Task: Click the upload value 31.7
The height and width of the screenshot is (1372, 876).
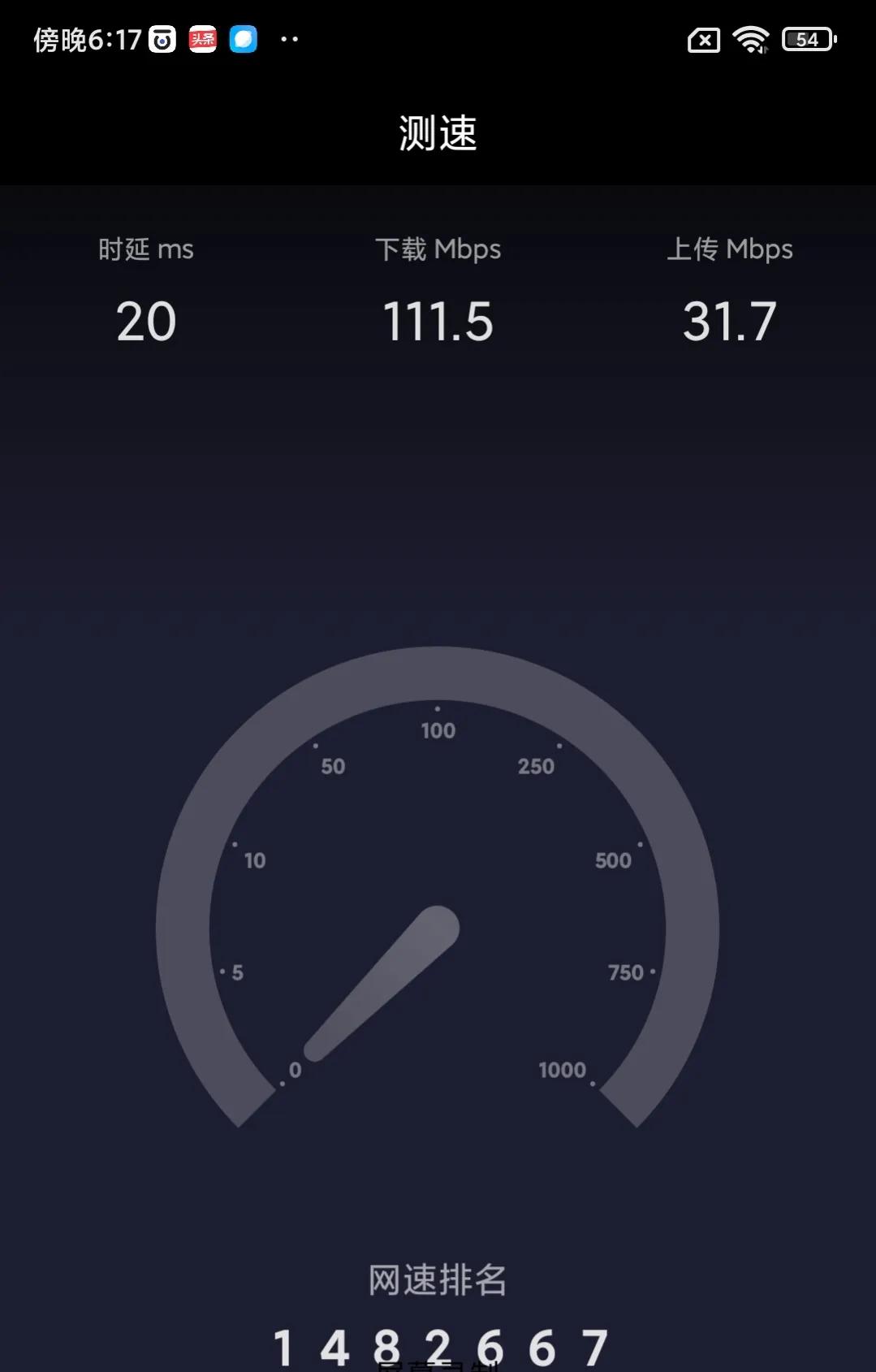Action: point(729,322)
